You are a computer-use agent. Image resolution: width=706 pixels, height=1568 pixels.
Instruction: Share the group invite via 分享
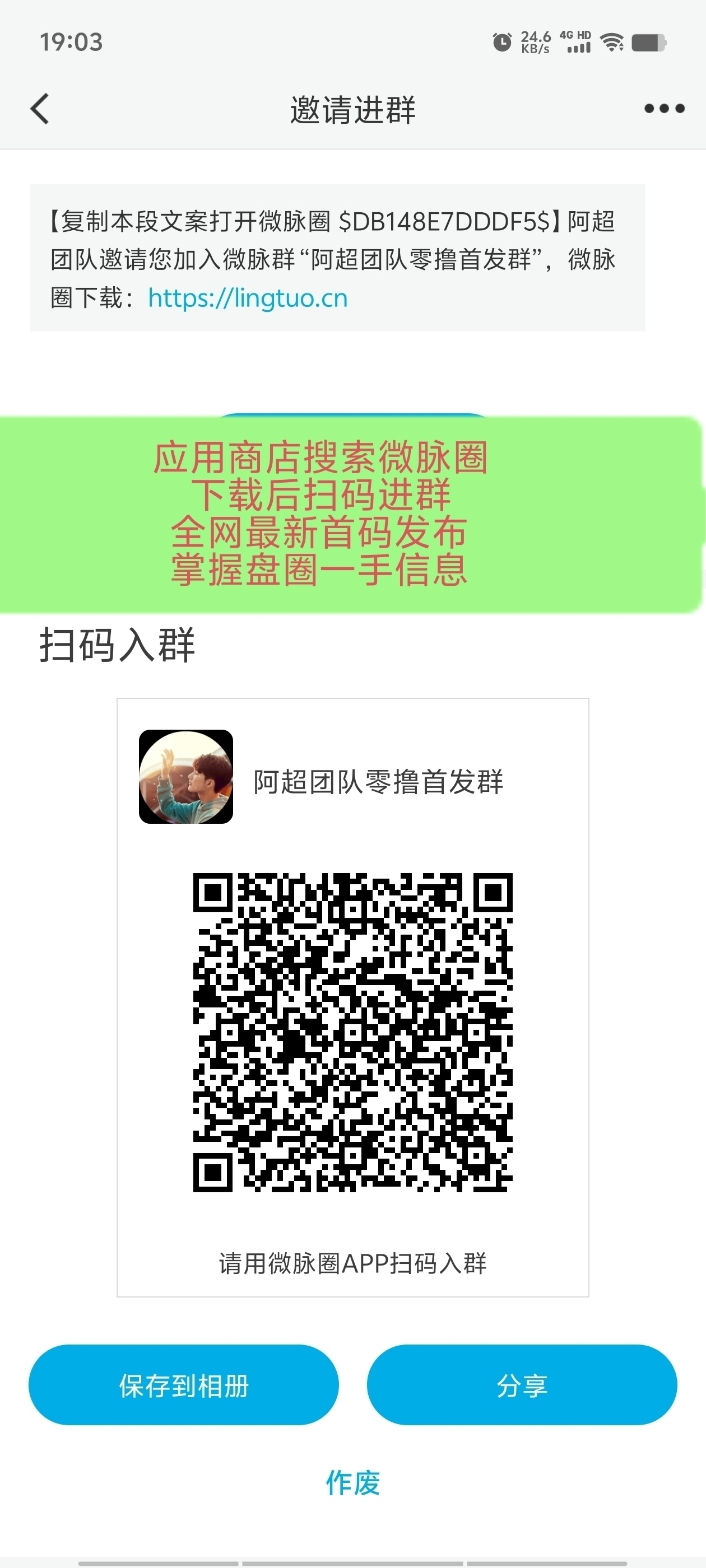click(522, 1385)
